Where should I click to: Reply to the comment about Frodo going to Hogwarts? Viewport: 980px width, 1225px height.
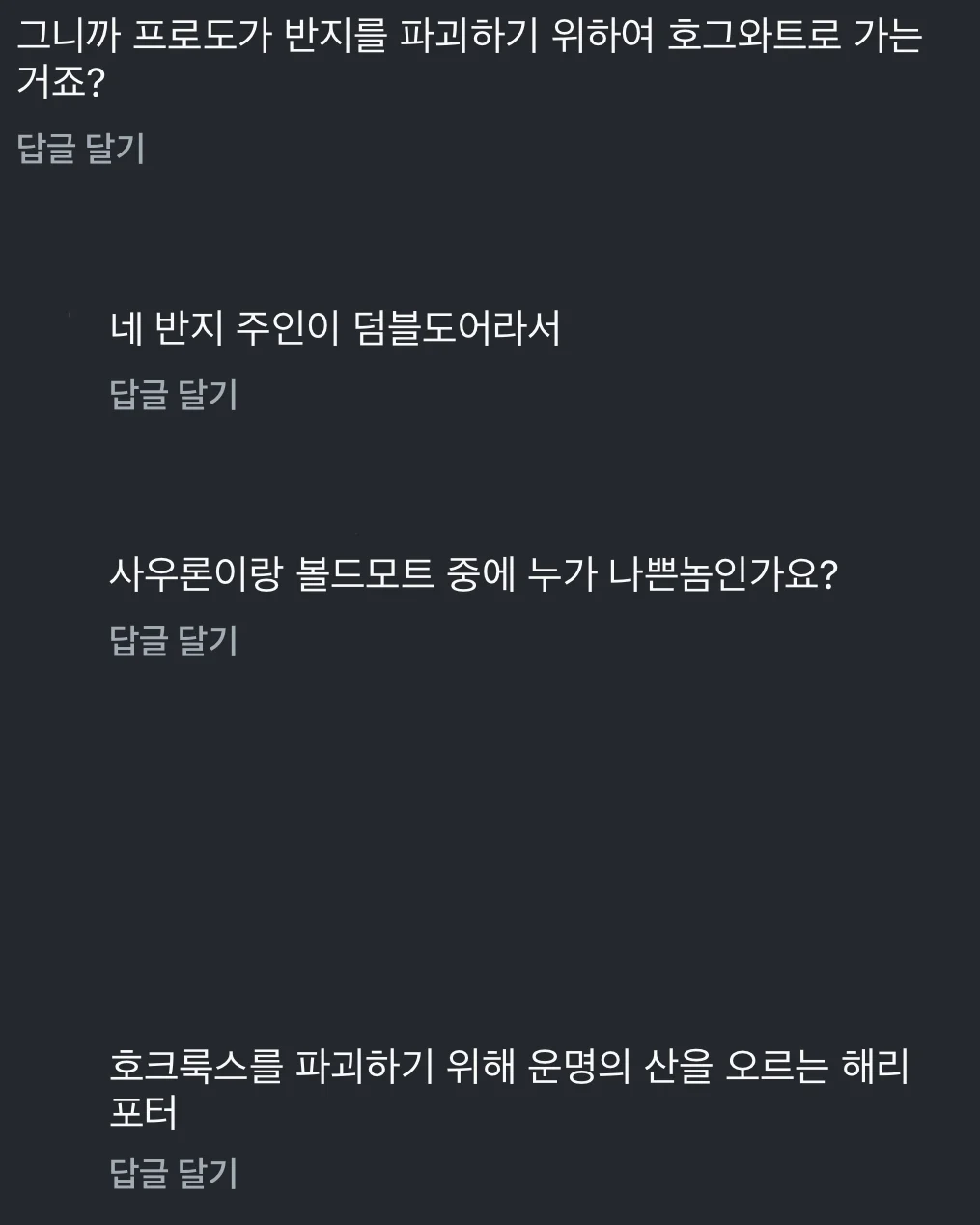click(x=81, y=149)
